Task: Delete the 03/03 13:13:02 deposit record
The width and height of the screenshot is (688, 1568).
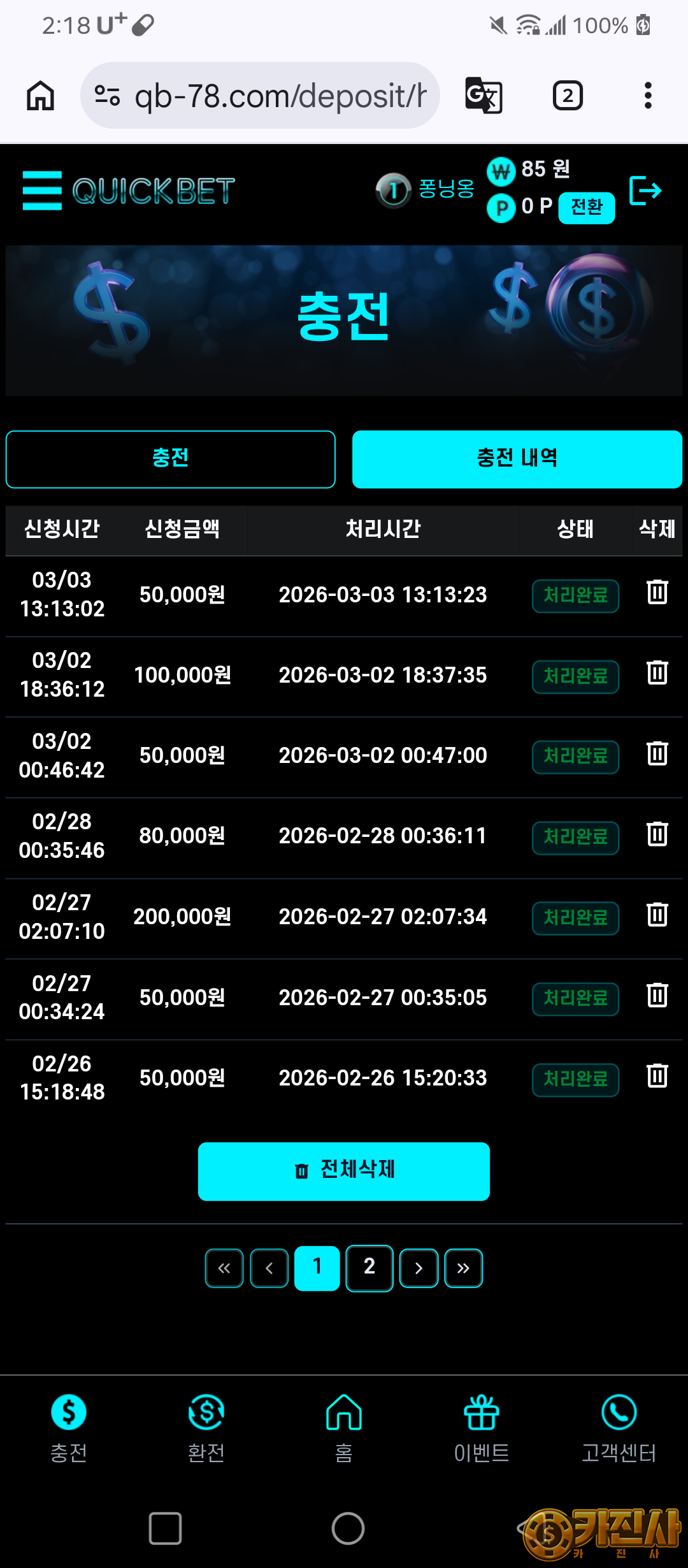Action: 657,592
